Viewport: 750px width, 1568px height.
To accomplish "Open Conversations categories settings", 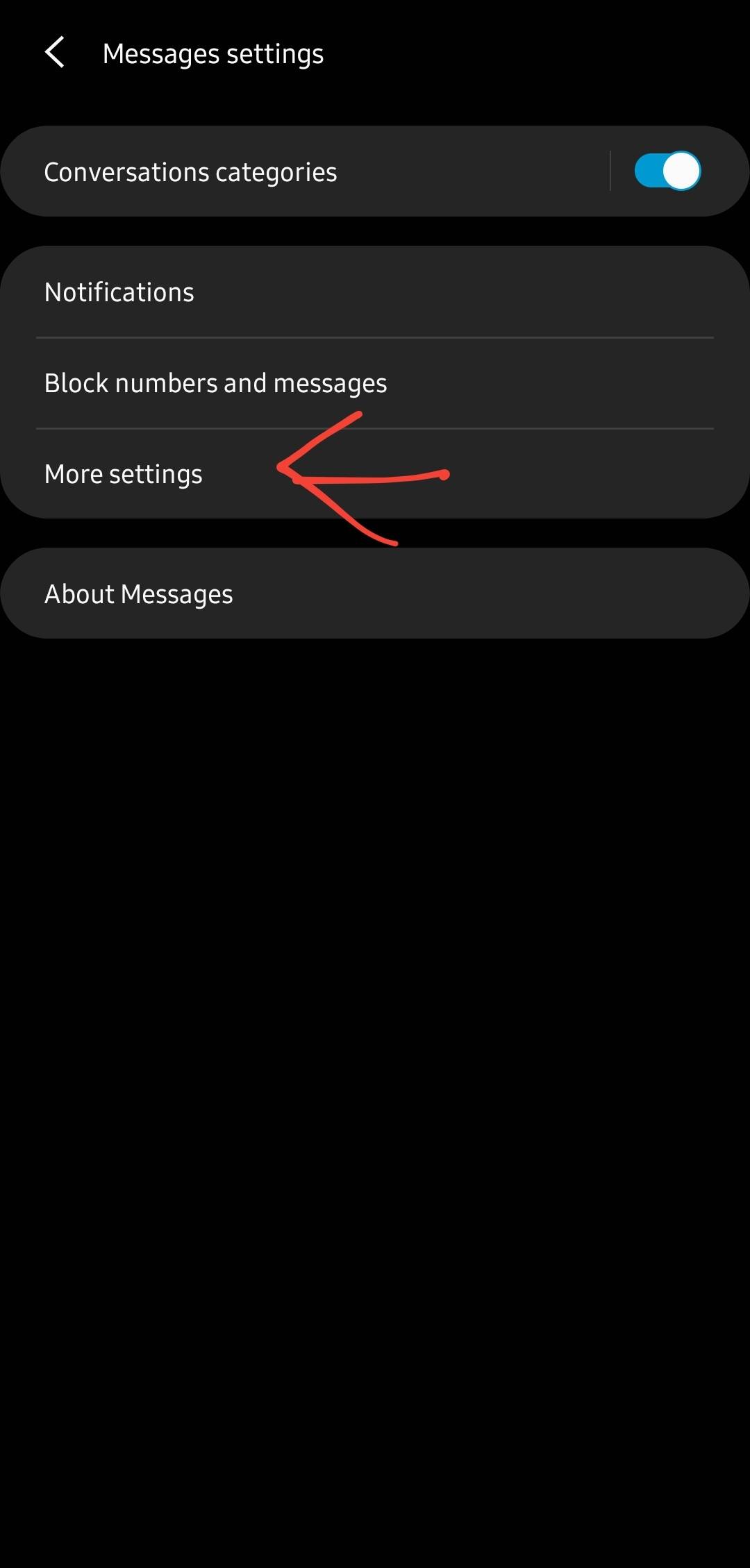I will click(306, 171).
